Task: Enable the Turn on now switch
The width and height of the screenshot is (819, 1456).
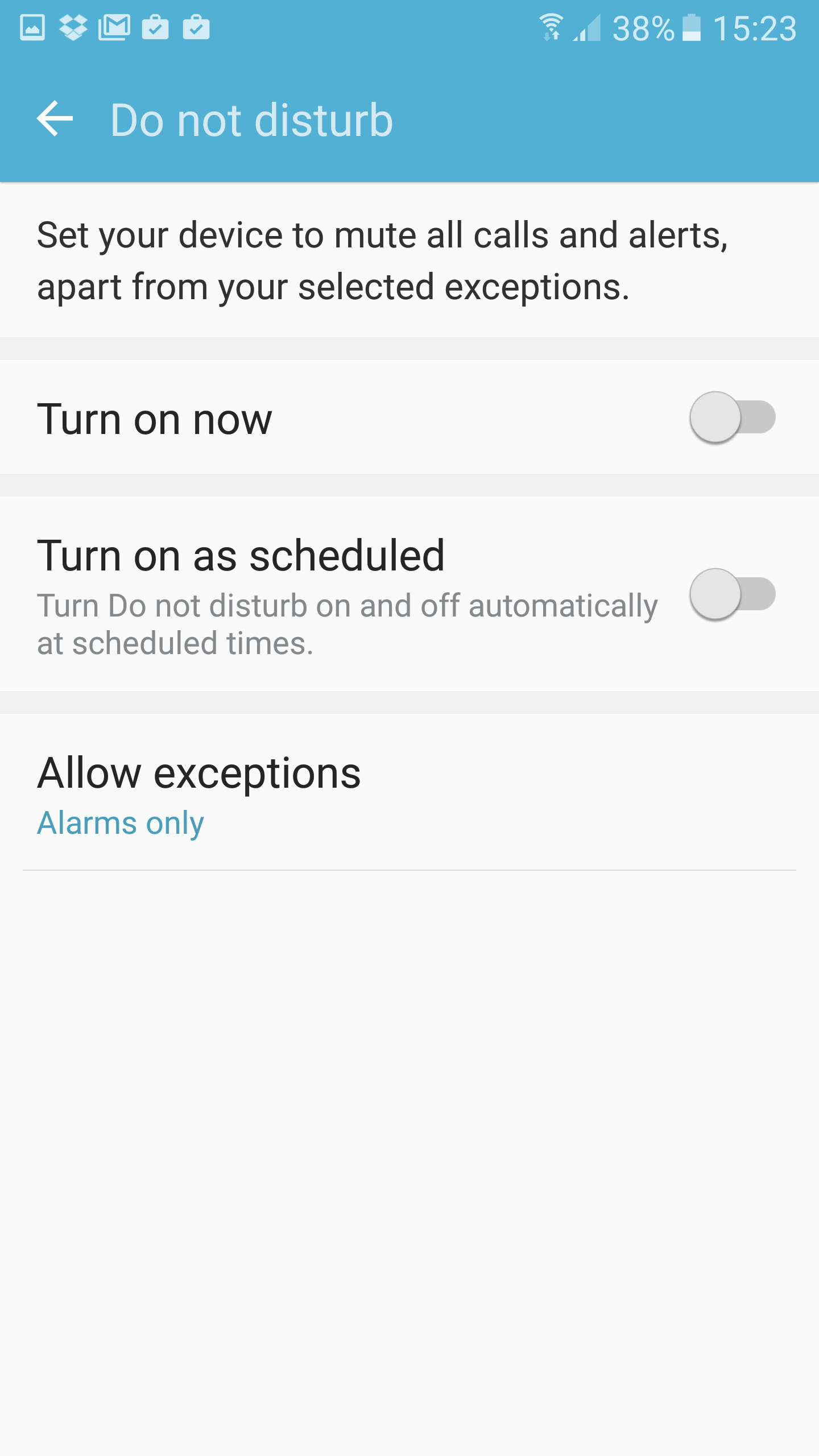Action: pos(732,417)
